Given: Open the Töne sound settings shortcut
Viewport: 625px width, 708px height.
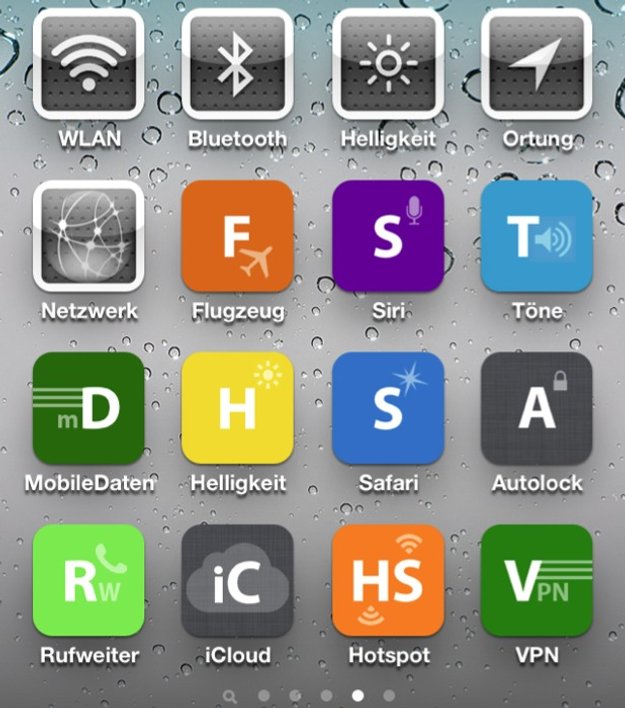Looking at the screenshot, I should tap(537, 236).
